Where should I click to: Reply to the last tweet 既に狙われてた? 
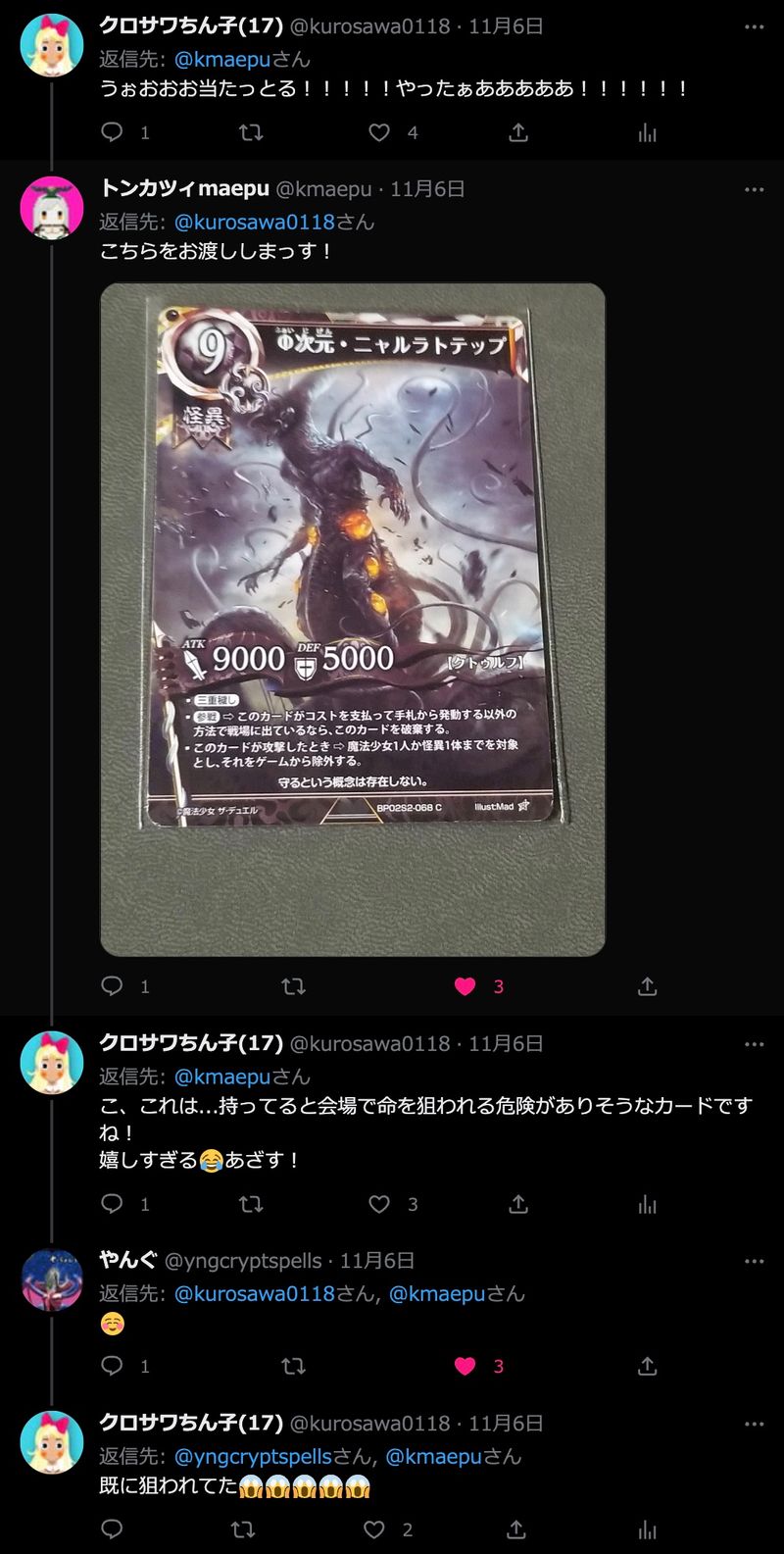(x=113, y=1529)
